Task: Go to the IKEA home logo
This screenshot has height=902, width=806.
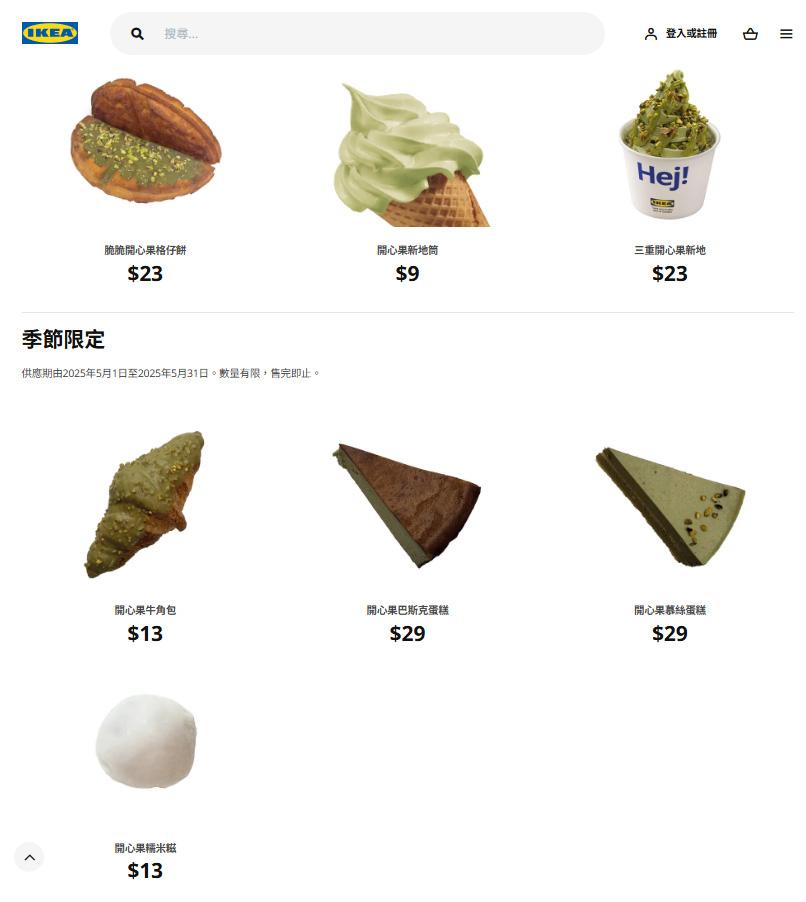Action: [x=50, y=34]
